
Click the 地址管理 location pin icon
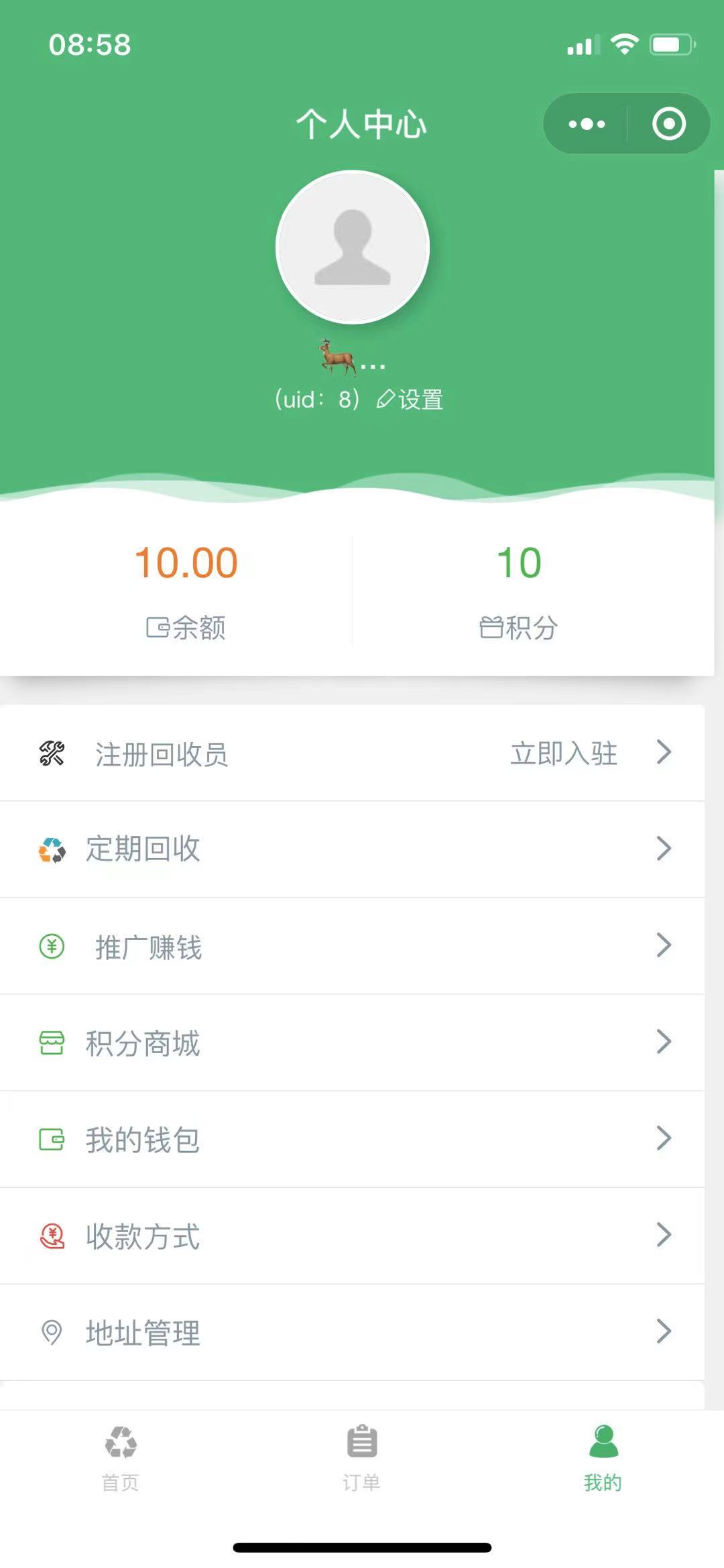(52, 1331)
